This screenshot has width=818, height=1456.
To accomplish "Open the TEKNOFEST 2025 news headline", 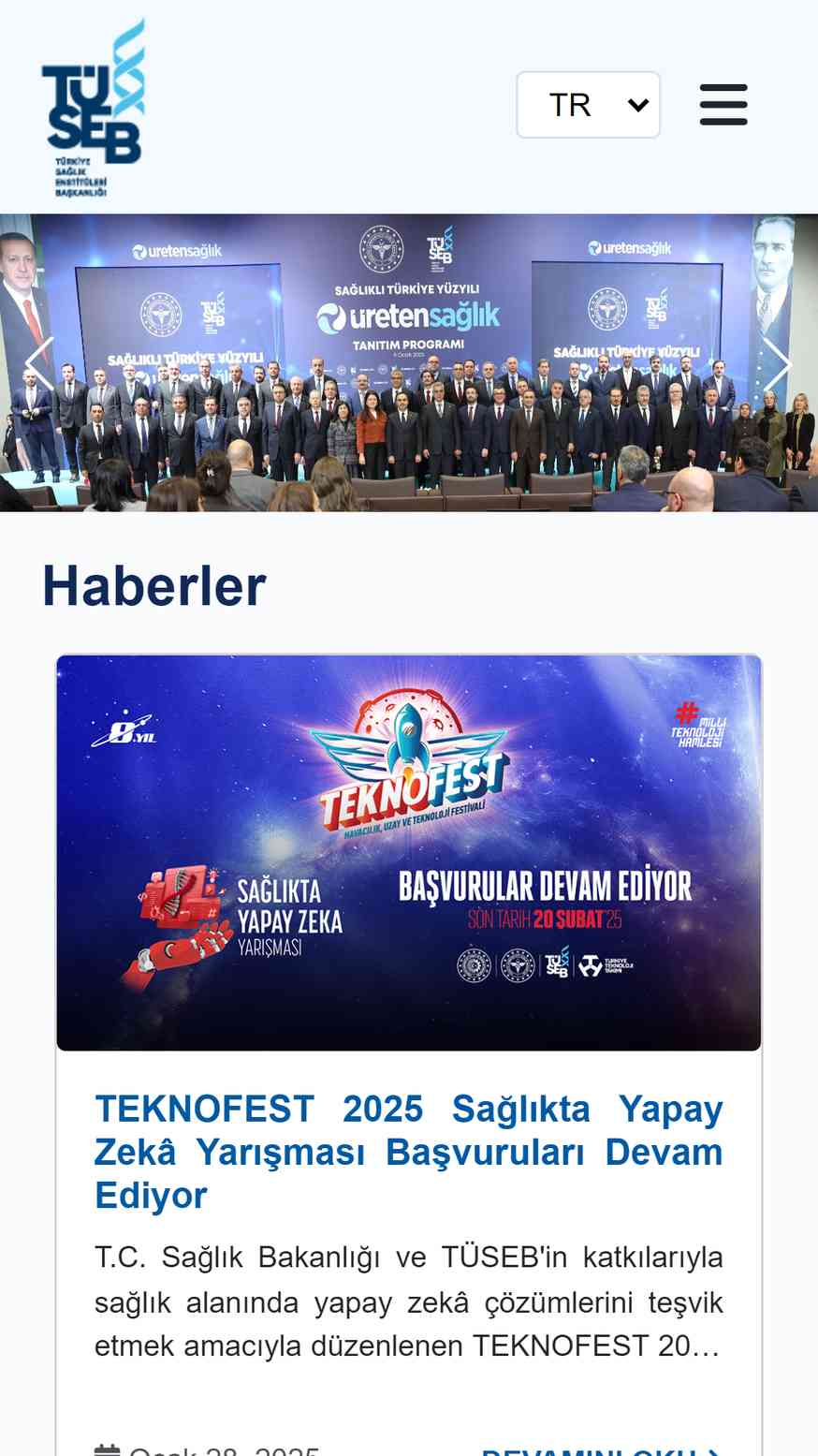I will [409, 1152].
